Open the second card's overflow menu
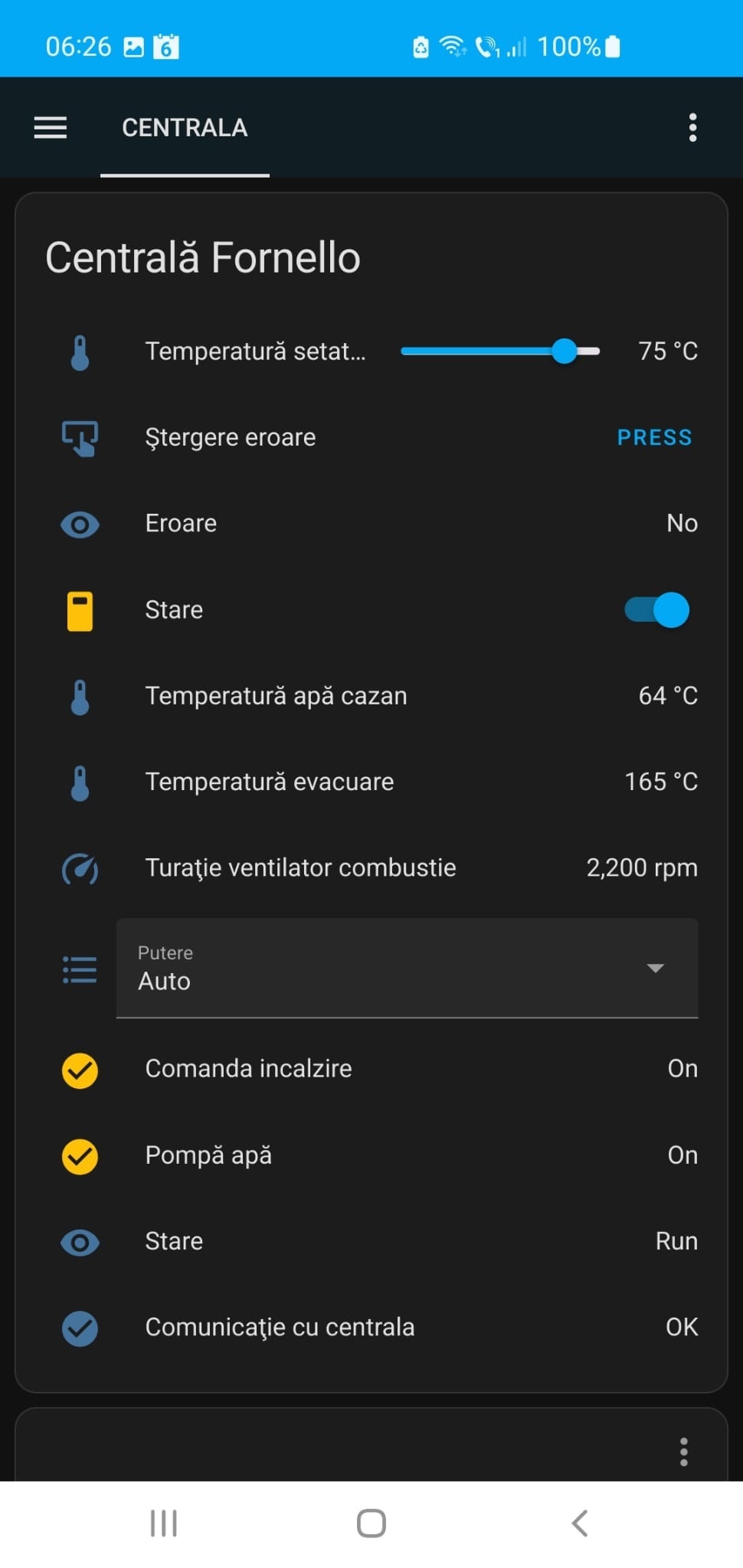The width and height of the screenshot is (743, 1568). (x=683, y=1452)
